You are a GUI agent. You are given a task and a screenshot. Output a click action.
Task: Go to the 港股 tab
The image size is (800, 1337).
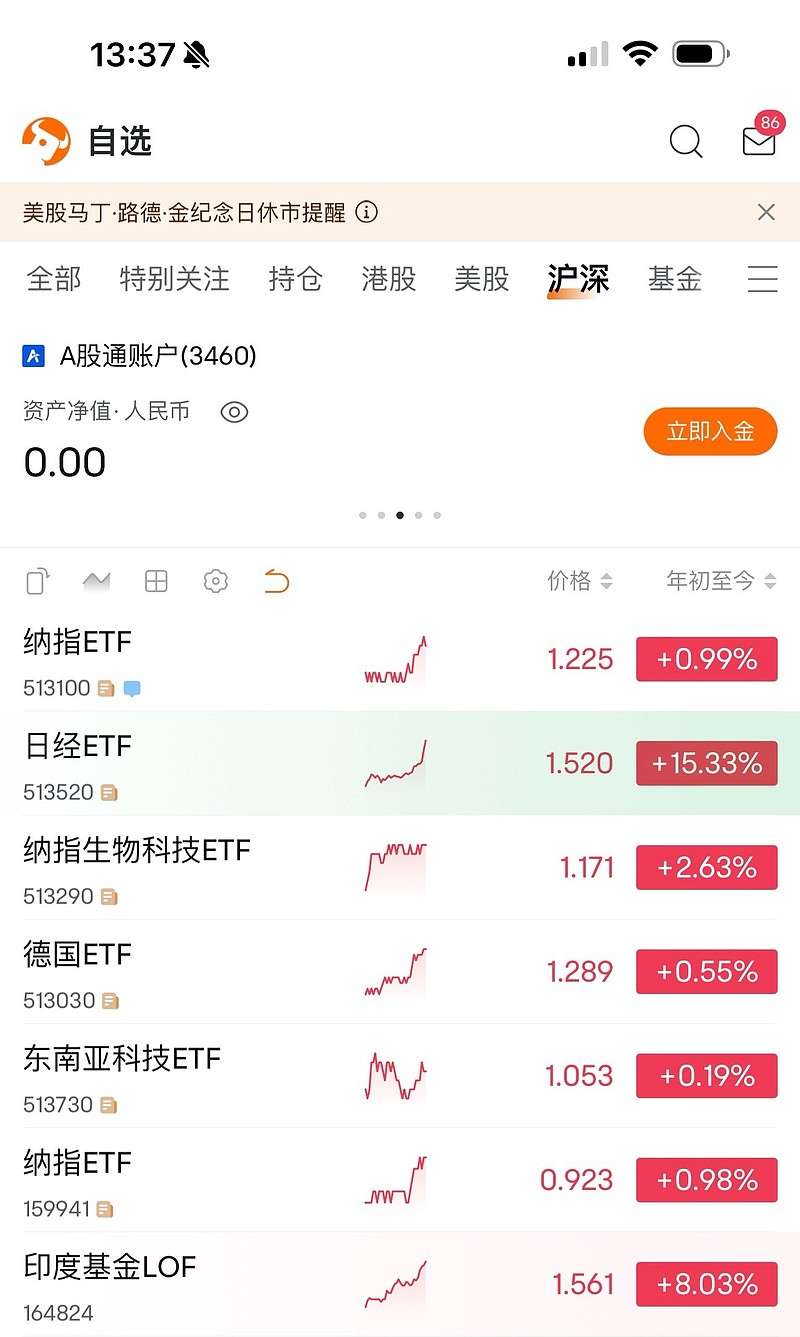(x=388, y=279)
